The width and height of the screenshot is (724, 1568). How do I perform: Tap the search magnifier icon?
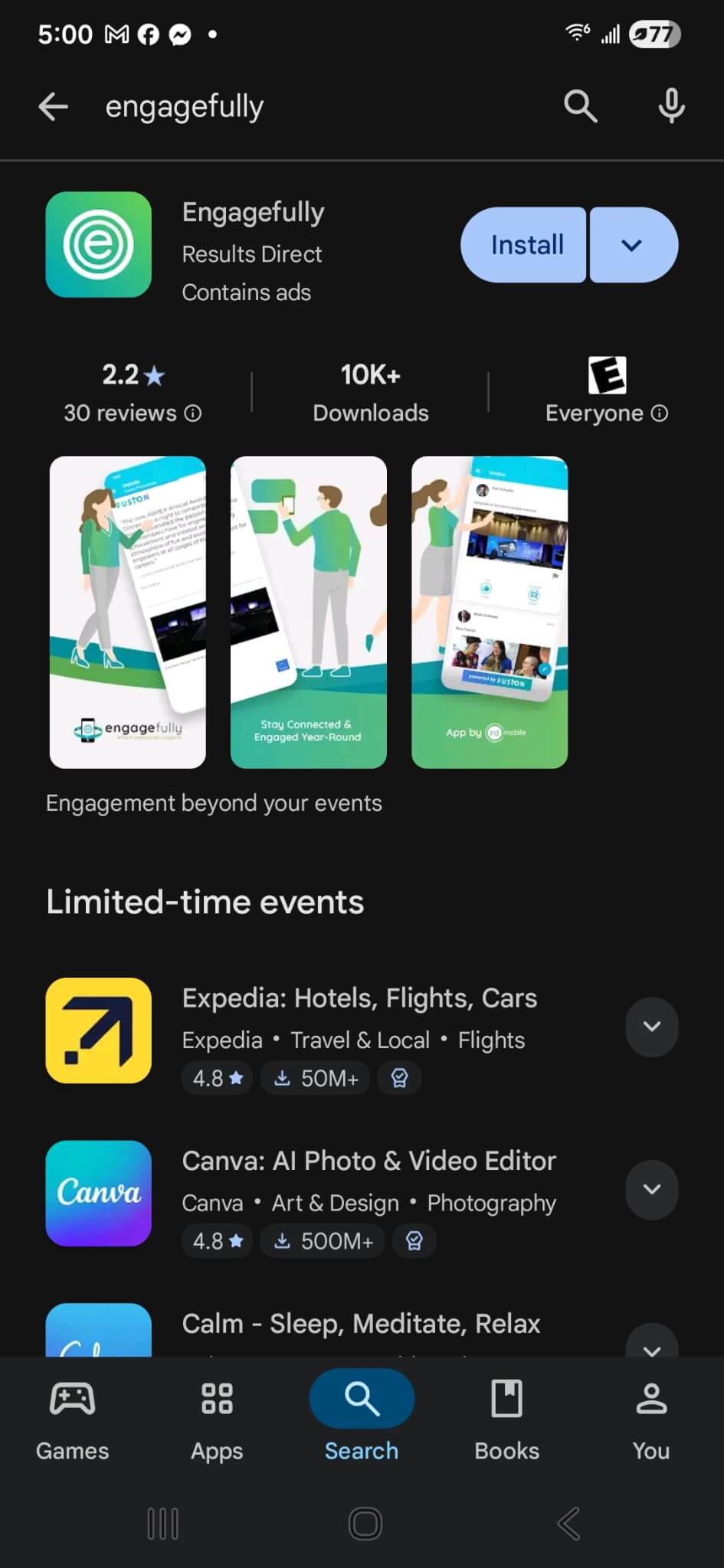pyautogui.click(x=580, y=106)
